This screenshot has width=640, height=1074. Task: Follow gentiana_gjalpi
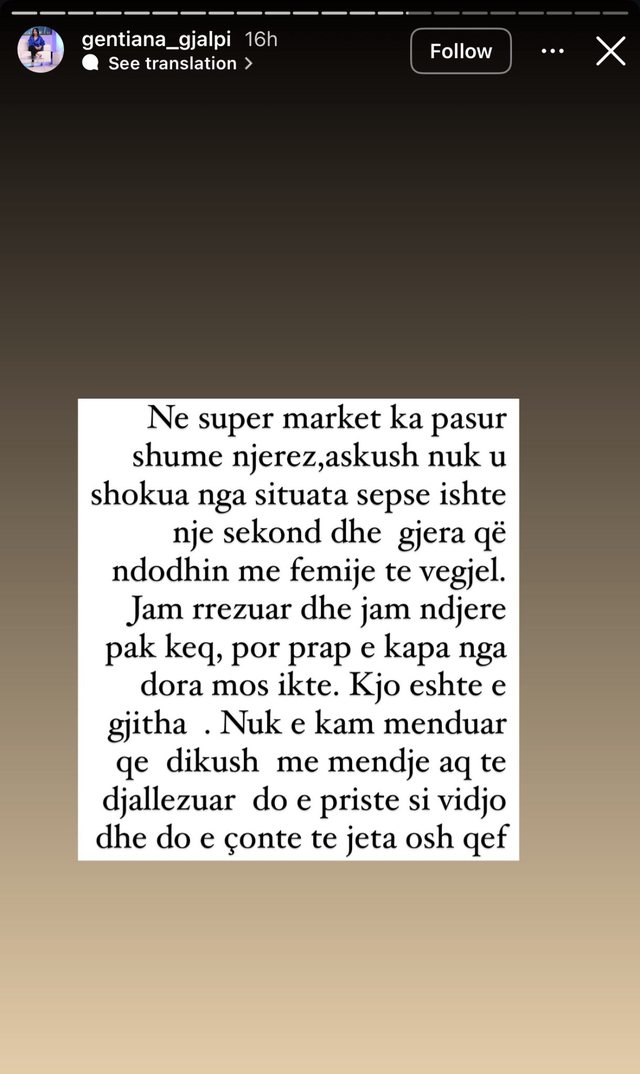click(460, 51)
